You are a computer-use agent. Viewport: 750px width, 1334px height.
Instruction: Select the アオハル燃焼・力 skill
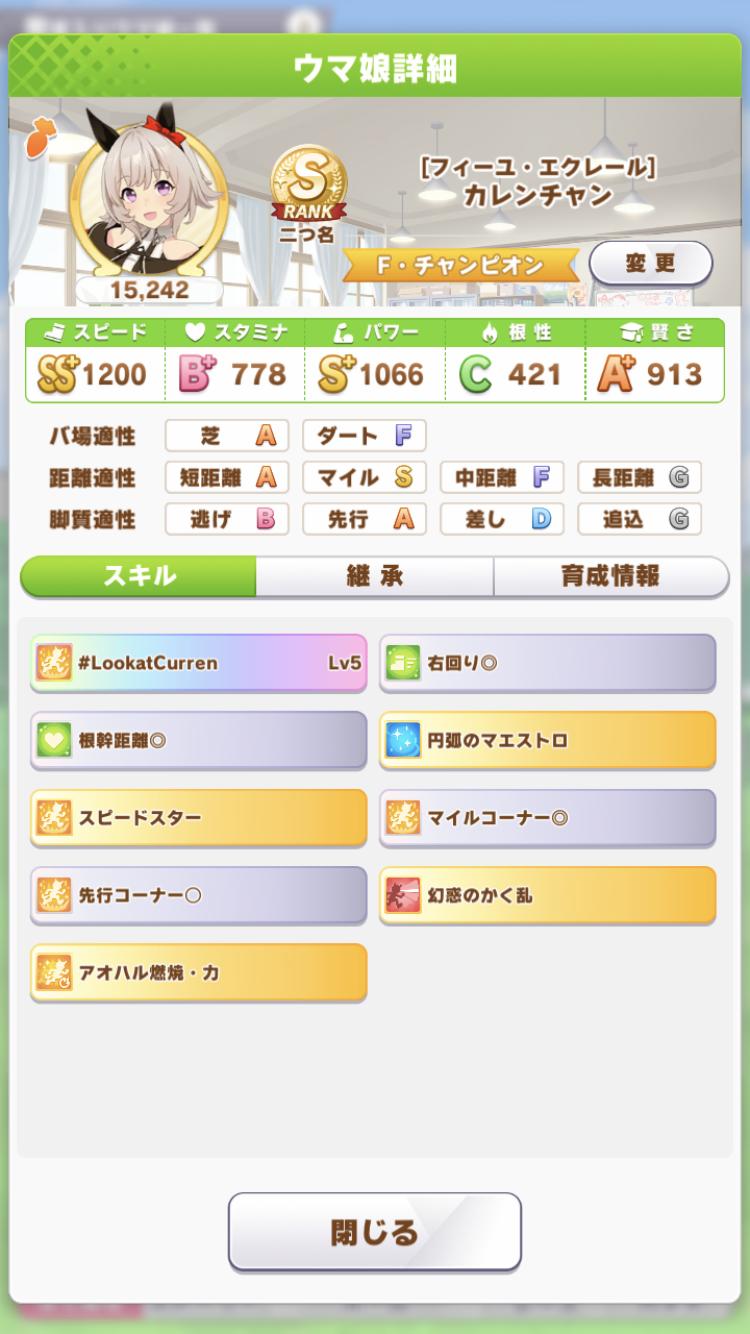tap(198, 972)
